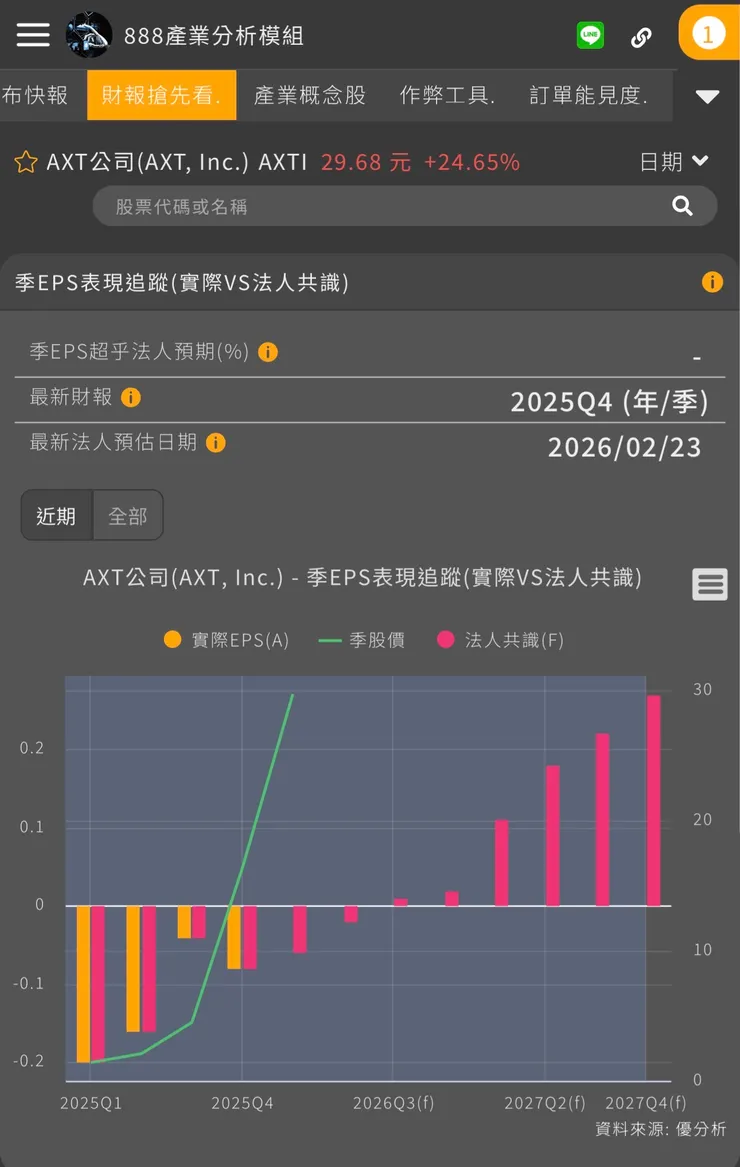Switch the view to 全部
Screen dimensions: 740x1167
click(x=128, y=515)
